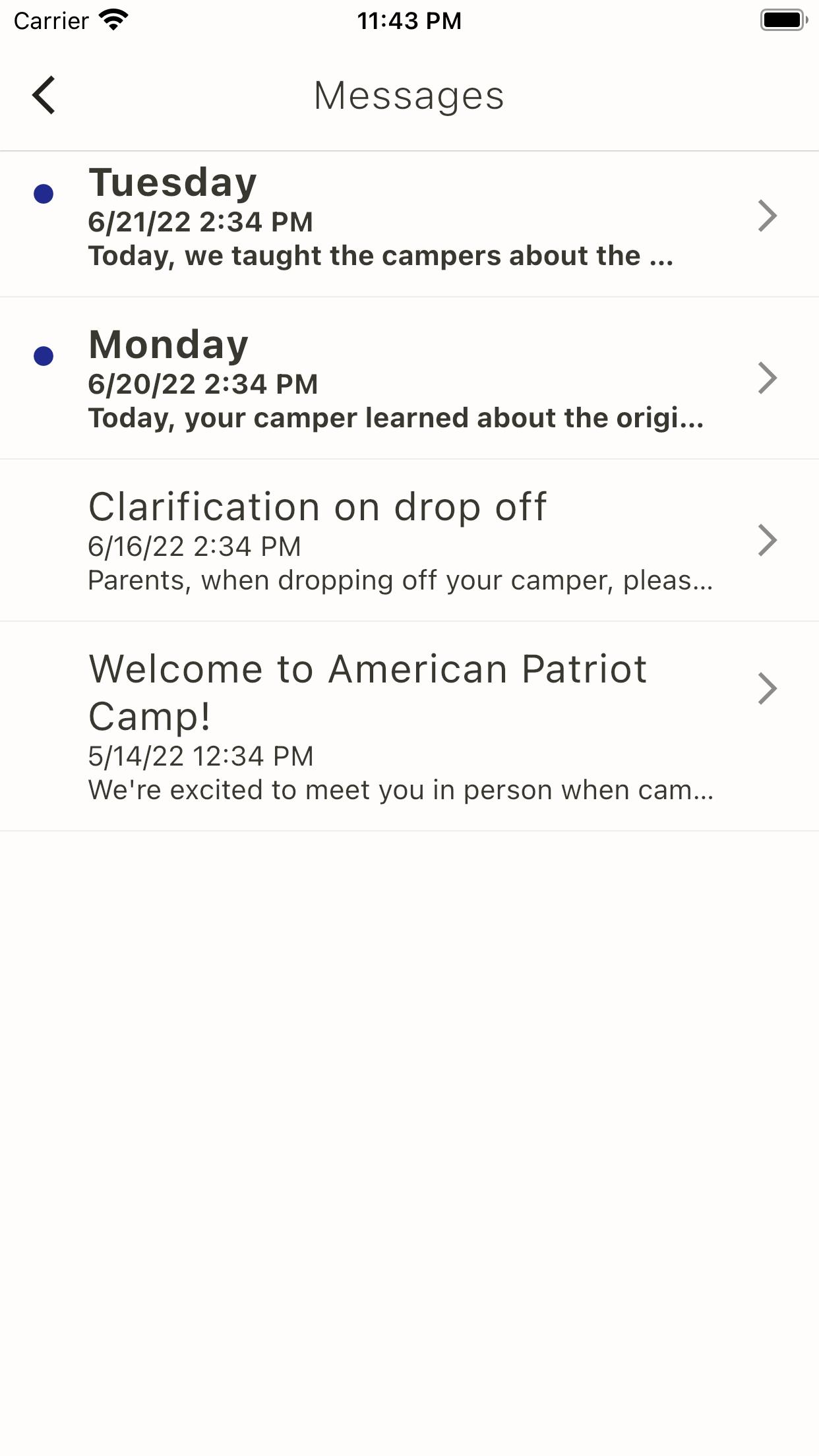Go back from the Messages screen
Image resolution: width=819 pixels, height=1456 pixels.
tap(44, 95)
